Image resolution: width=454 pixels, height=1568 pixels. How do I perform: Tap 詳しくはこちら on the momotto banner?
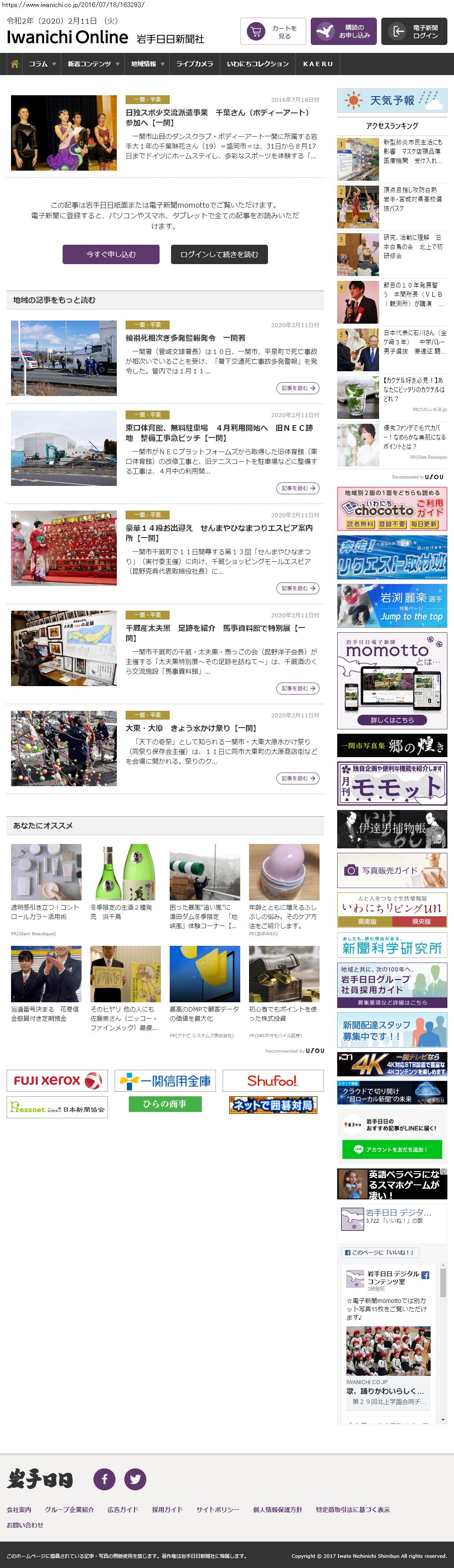(x=392, y=720)
